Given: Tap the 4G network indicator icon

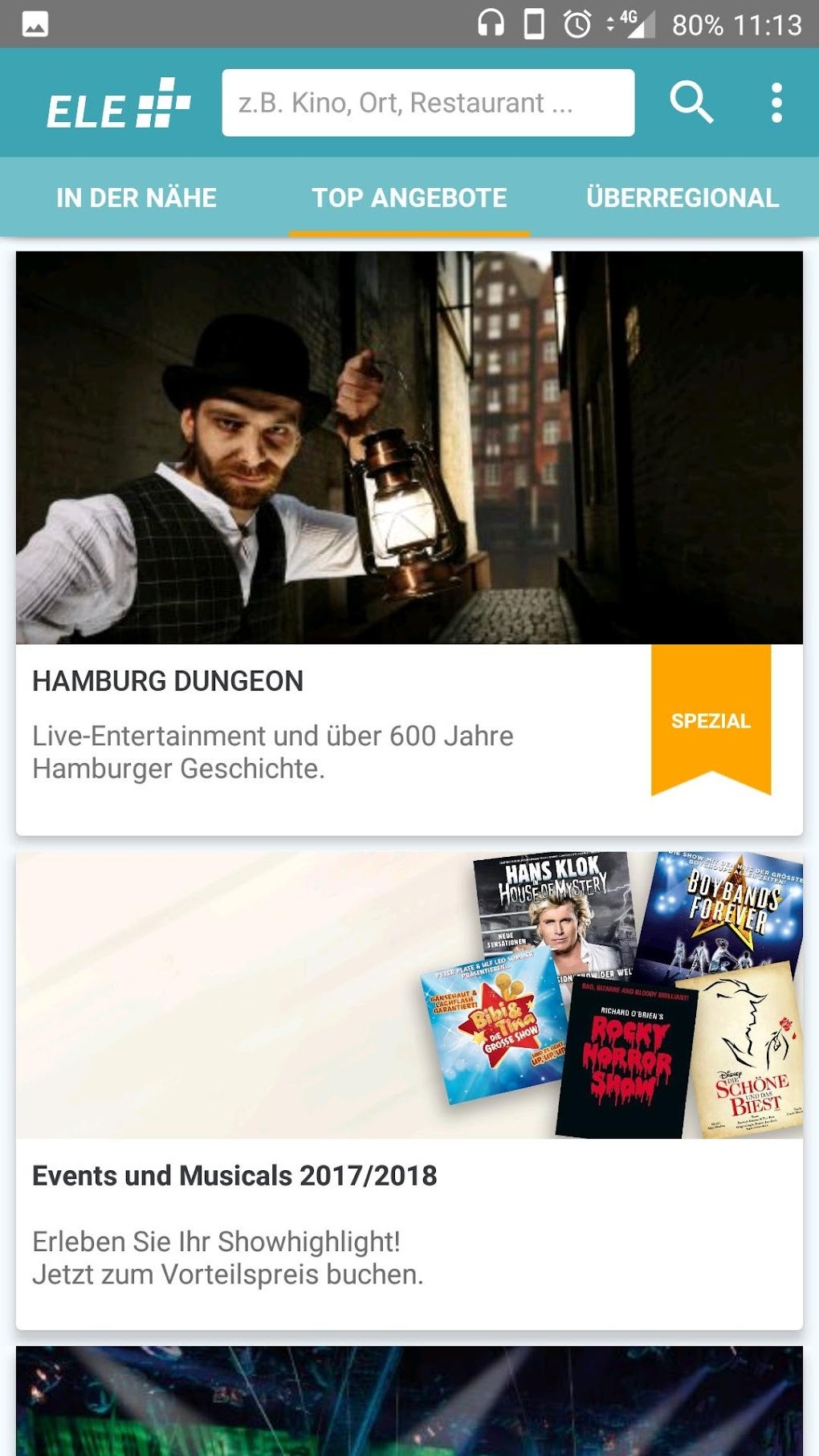Looking at the screenshot, I should pyautogui.click(x=629, y=22).
